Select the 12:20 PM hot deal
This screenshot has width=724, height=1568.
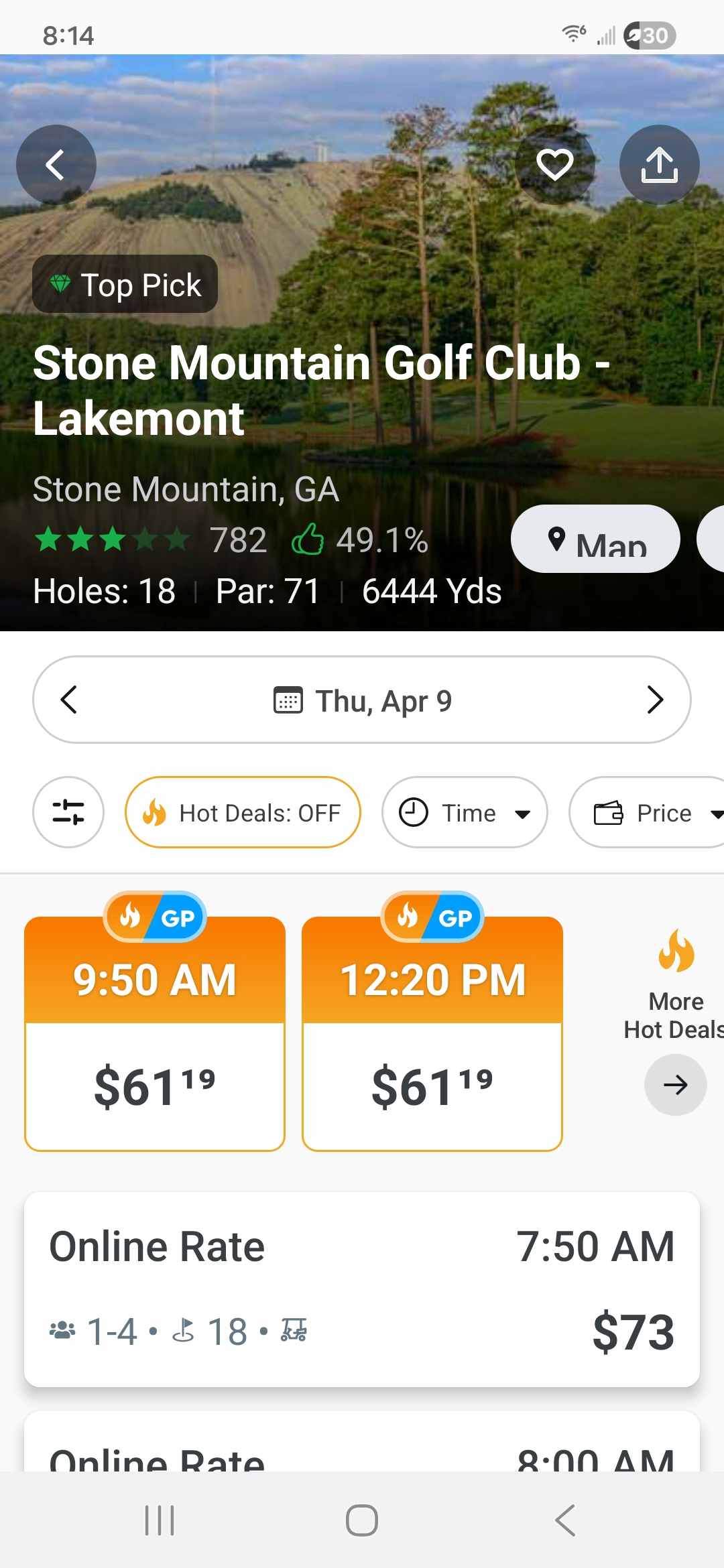[432, 1032]
